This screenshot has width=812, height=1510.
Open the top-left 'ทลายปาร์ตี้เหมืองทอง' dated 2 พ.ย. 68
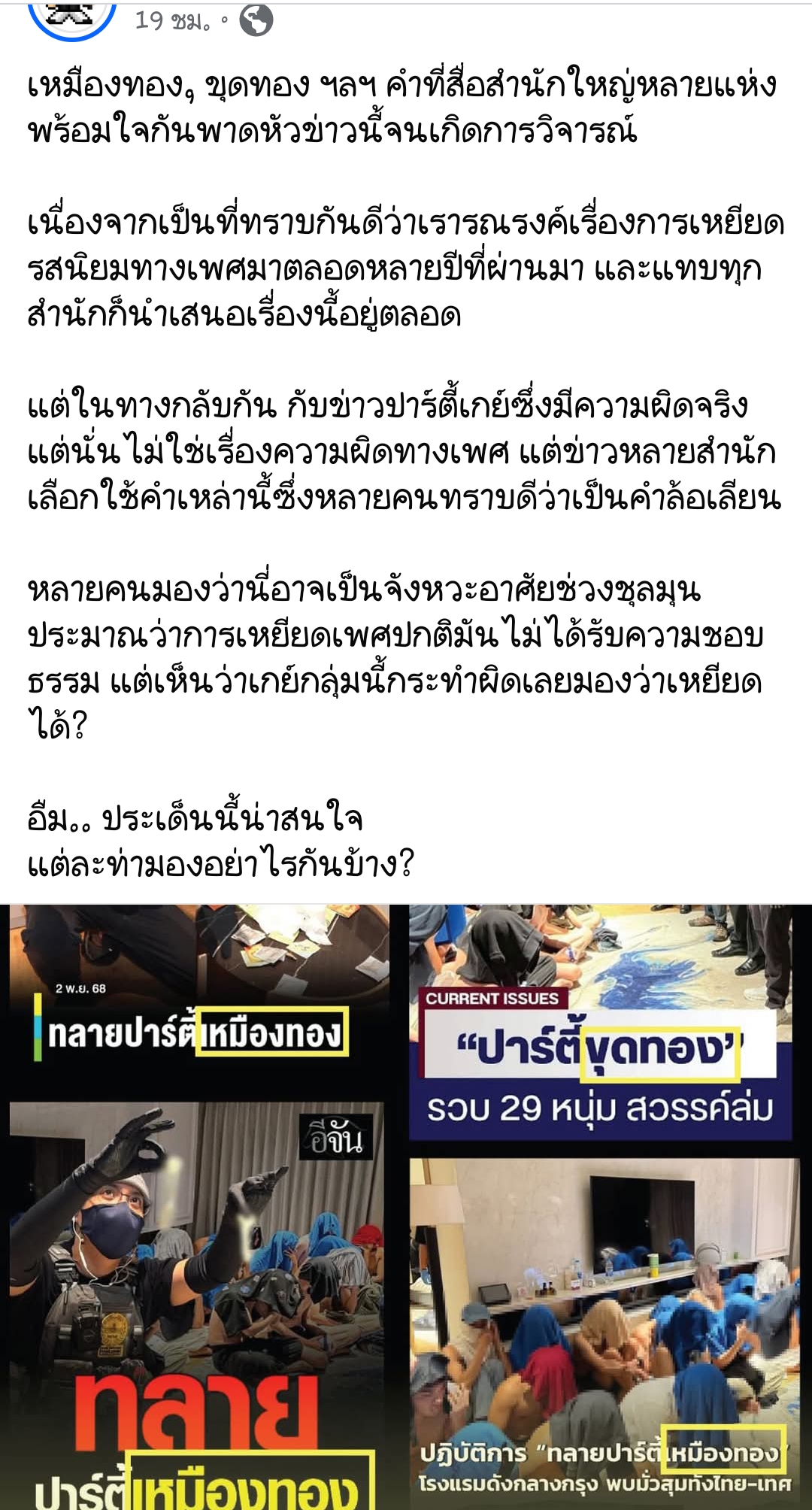(x=198, y=1000)
